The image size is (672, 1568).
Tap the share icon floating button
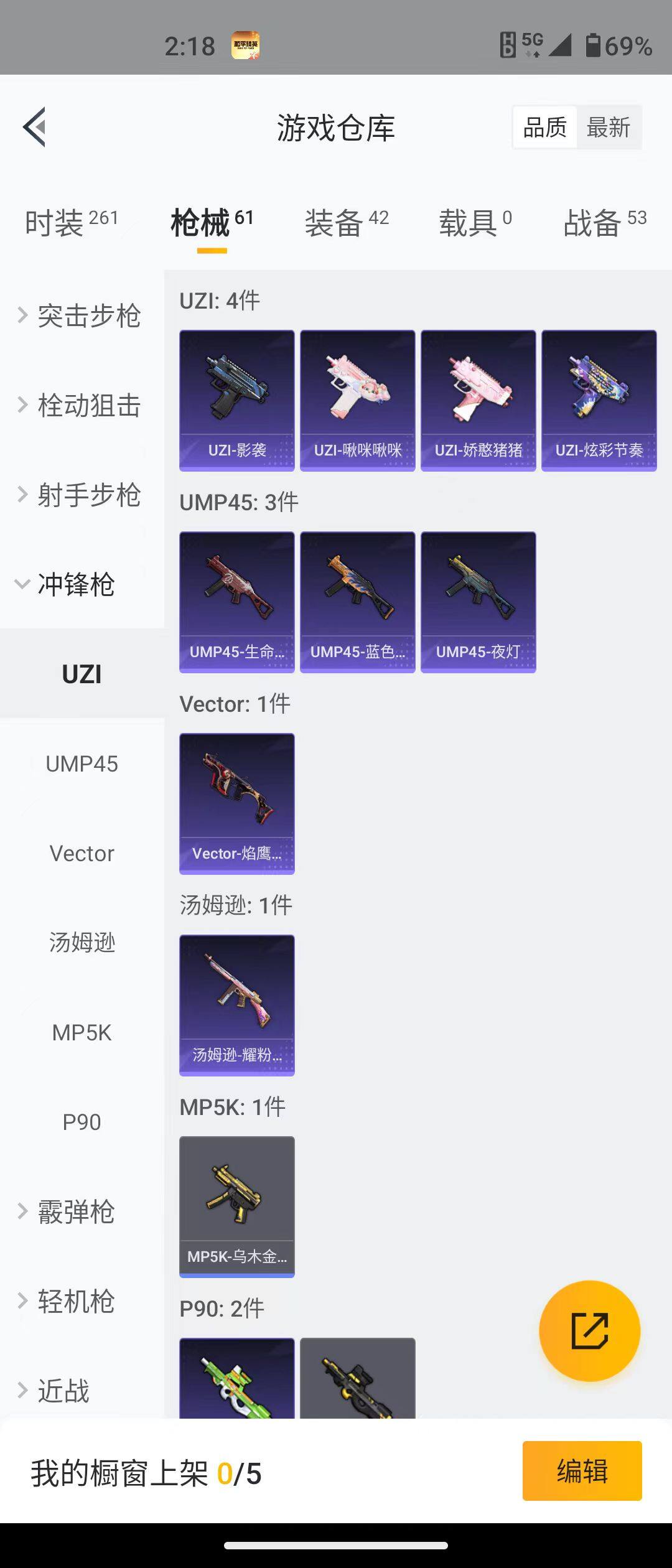point(589,1330)
